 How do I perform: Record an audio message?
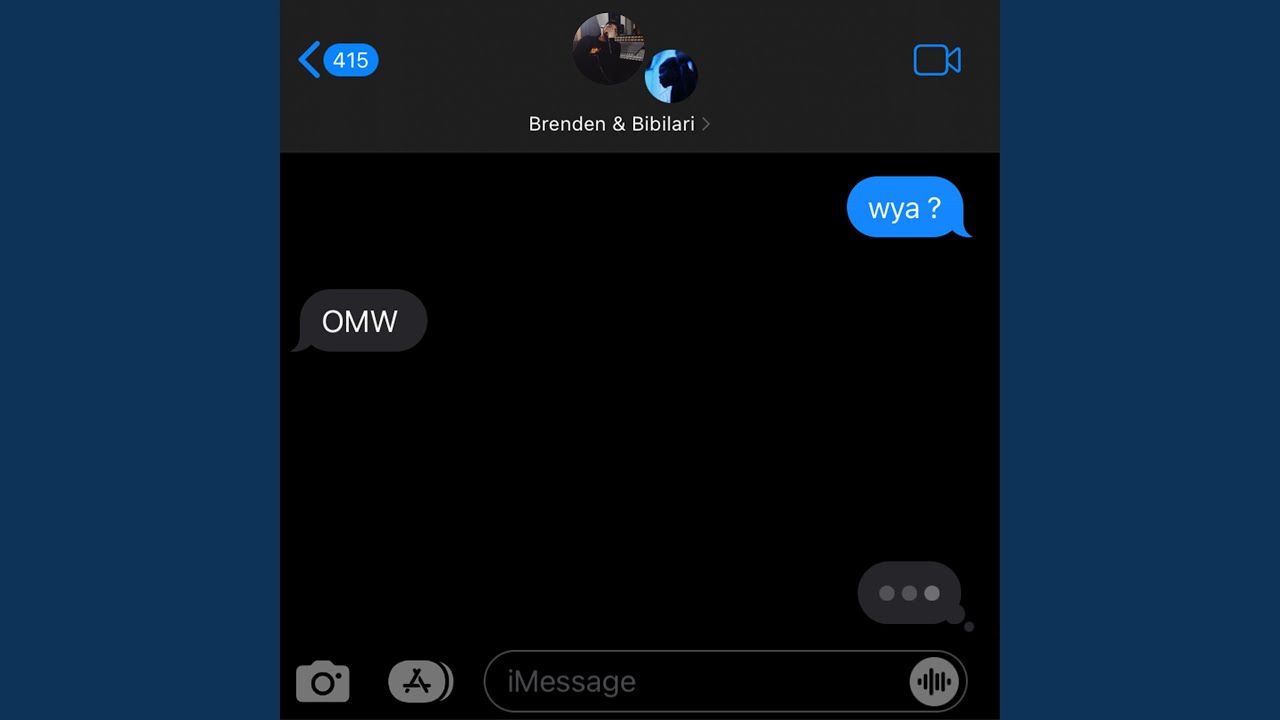934,682
